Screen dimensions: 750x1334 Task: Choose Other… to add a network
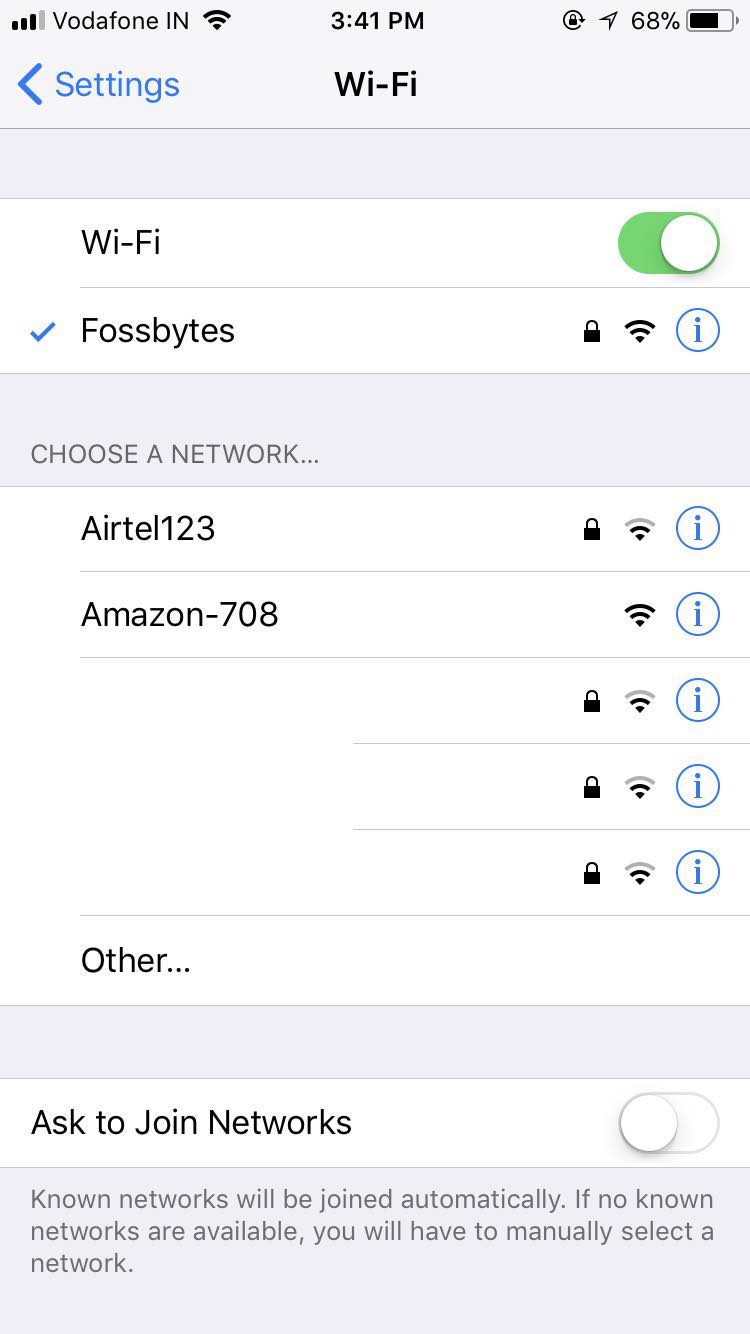coord(136,960)
